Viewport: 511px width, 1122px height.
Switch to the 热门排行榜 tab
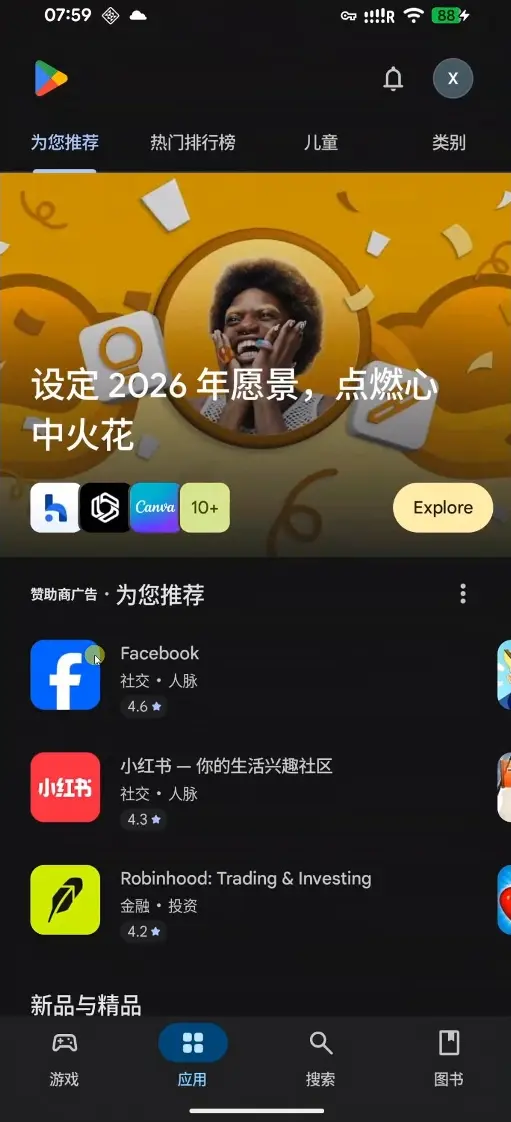tap(193, 142)
